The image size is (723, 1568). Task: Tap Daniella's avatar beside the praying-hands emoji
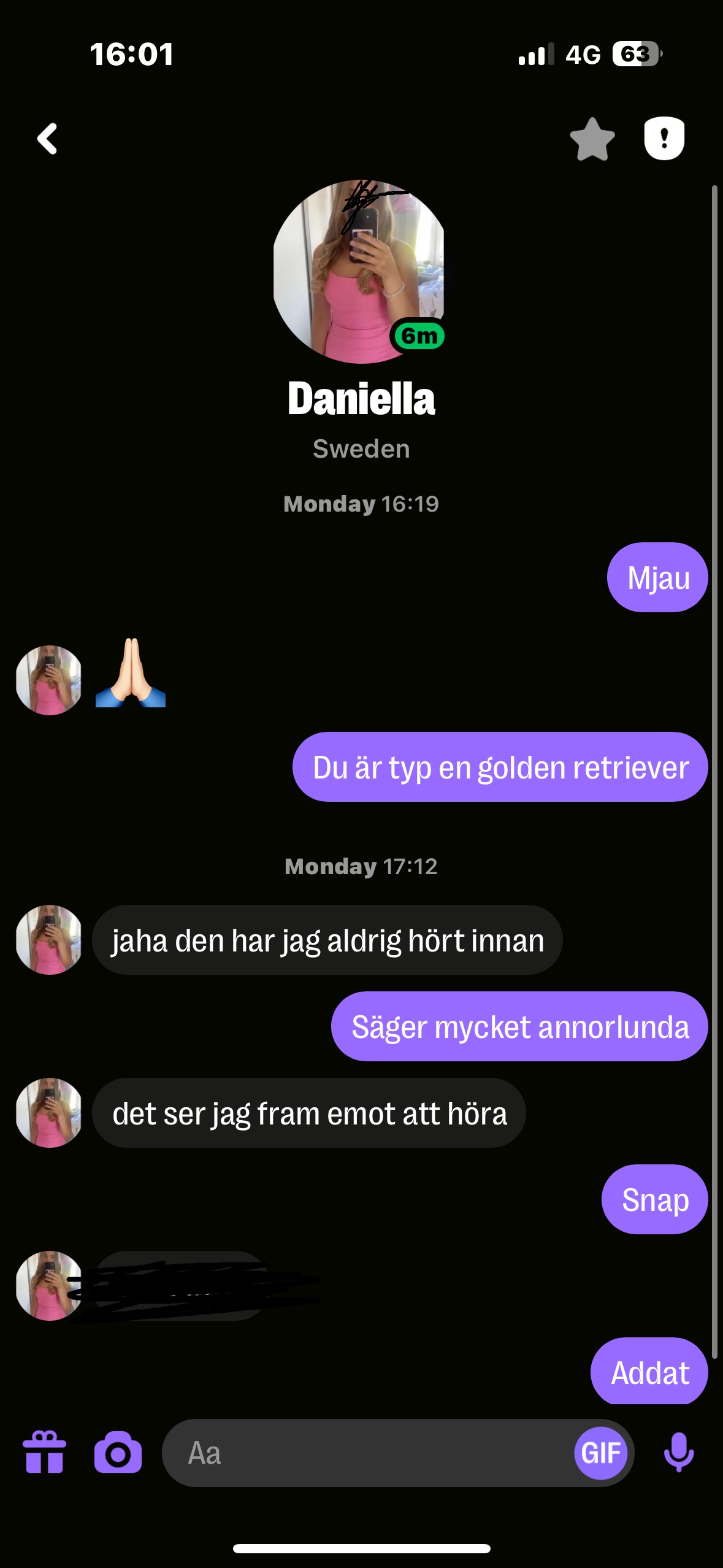[x=49, y=680]
